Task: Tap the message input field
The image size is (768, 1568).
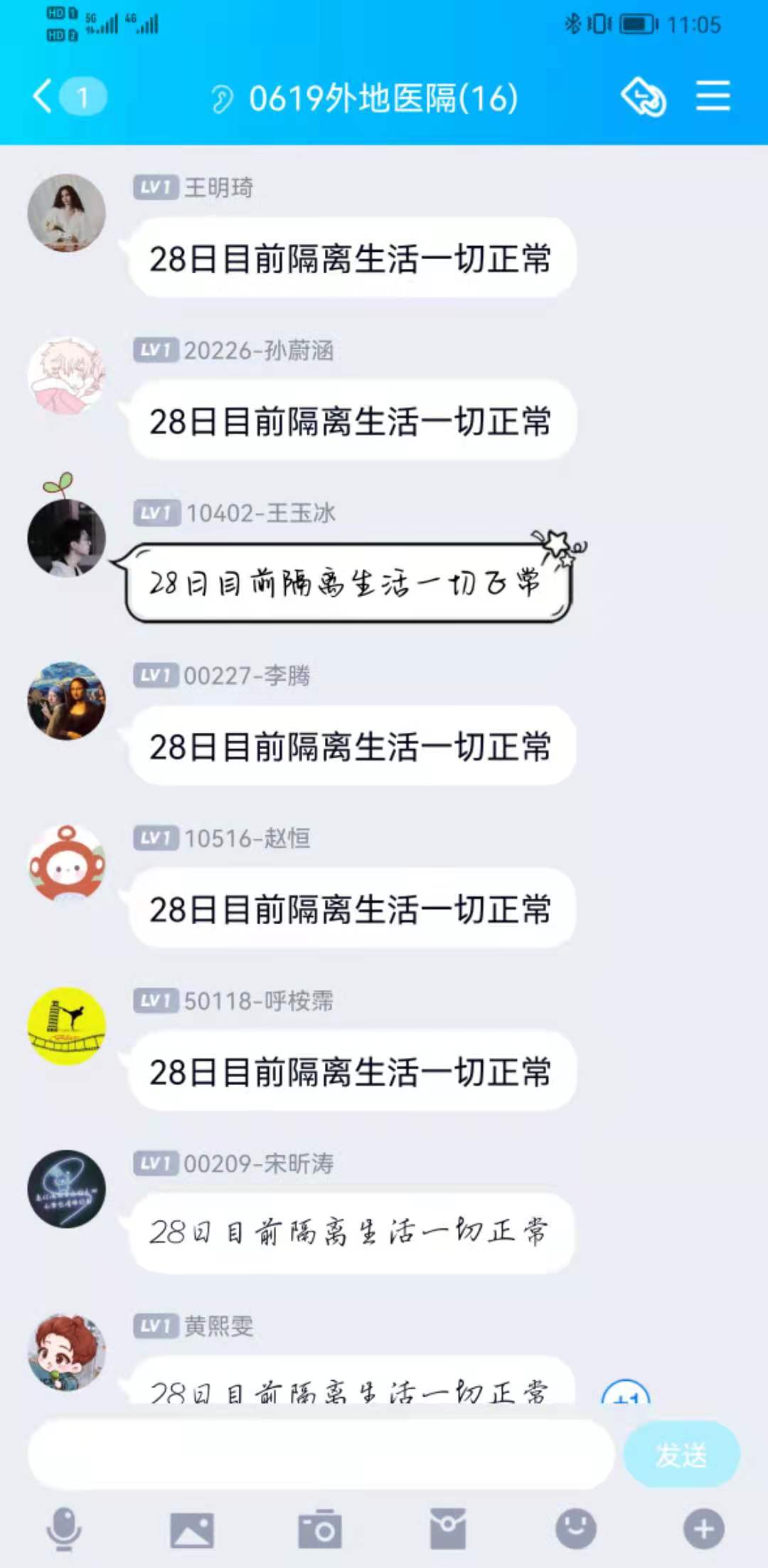Action: [320, 1454]
